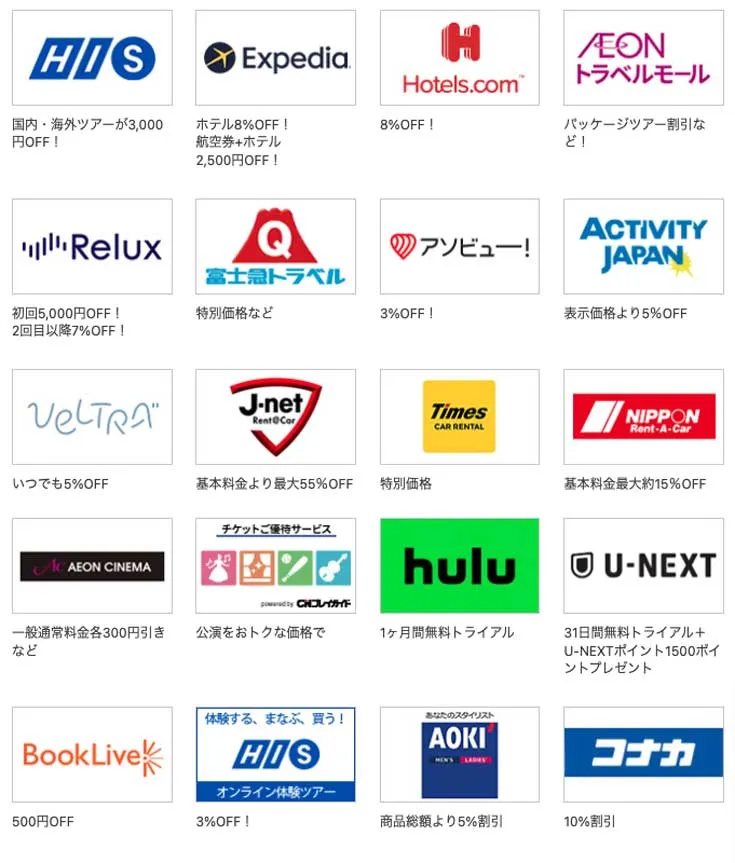The image size is (735, 863).
Task: Select the Fujikyu Travel special price tile
Action: pyautogui.click(x=275, y=246)
